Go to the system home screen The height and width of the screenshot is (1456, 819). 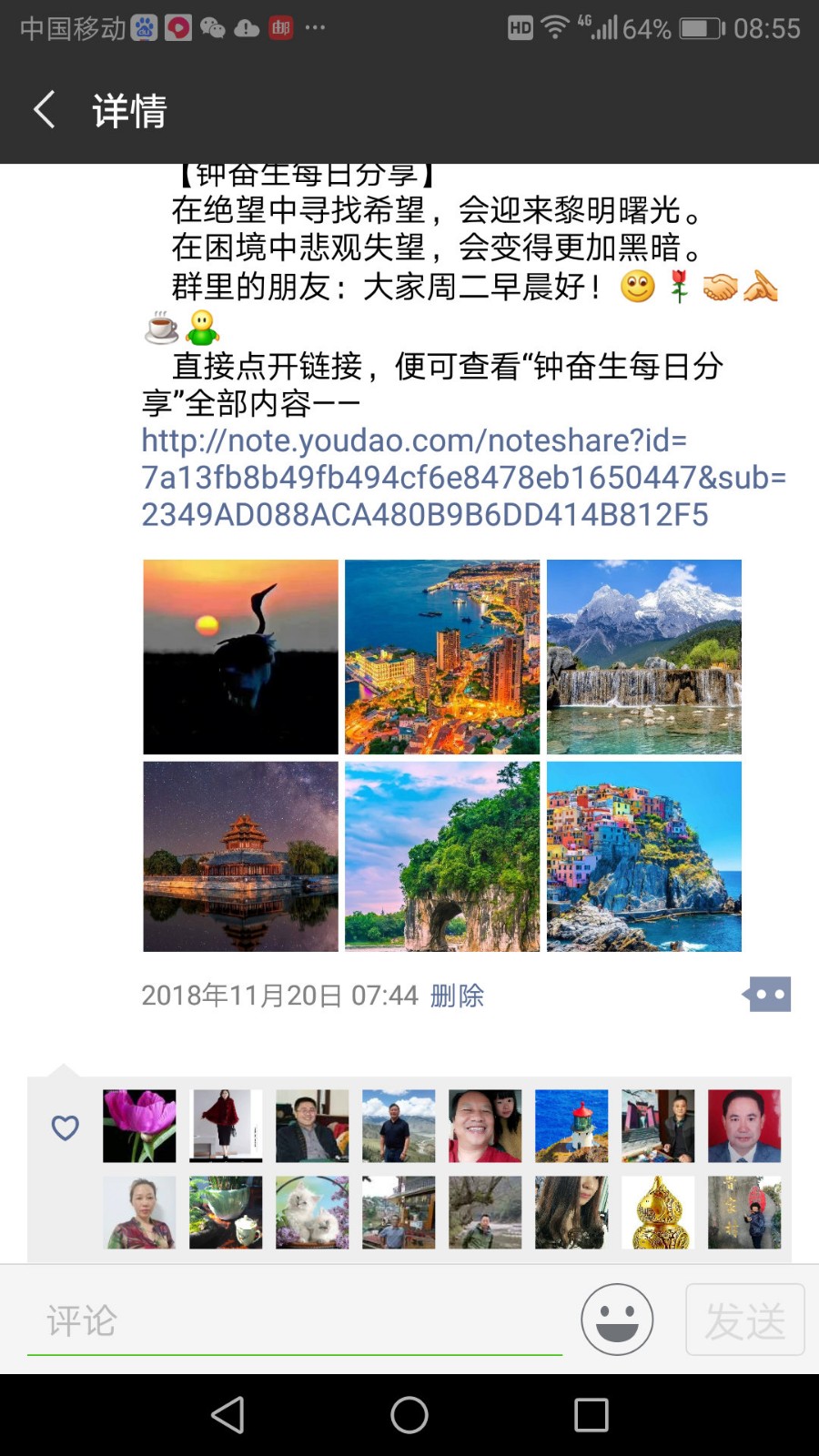click(409, 1415)
